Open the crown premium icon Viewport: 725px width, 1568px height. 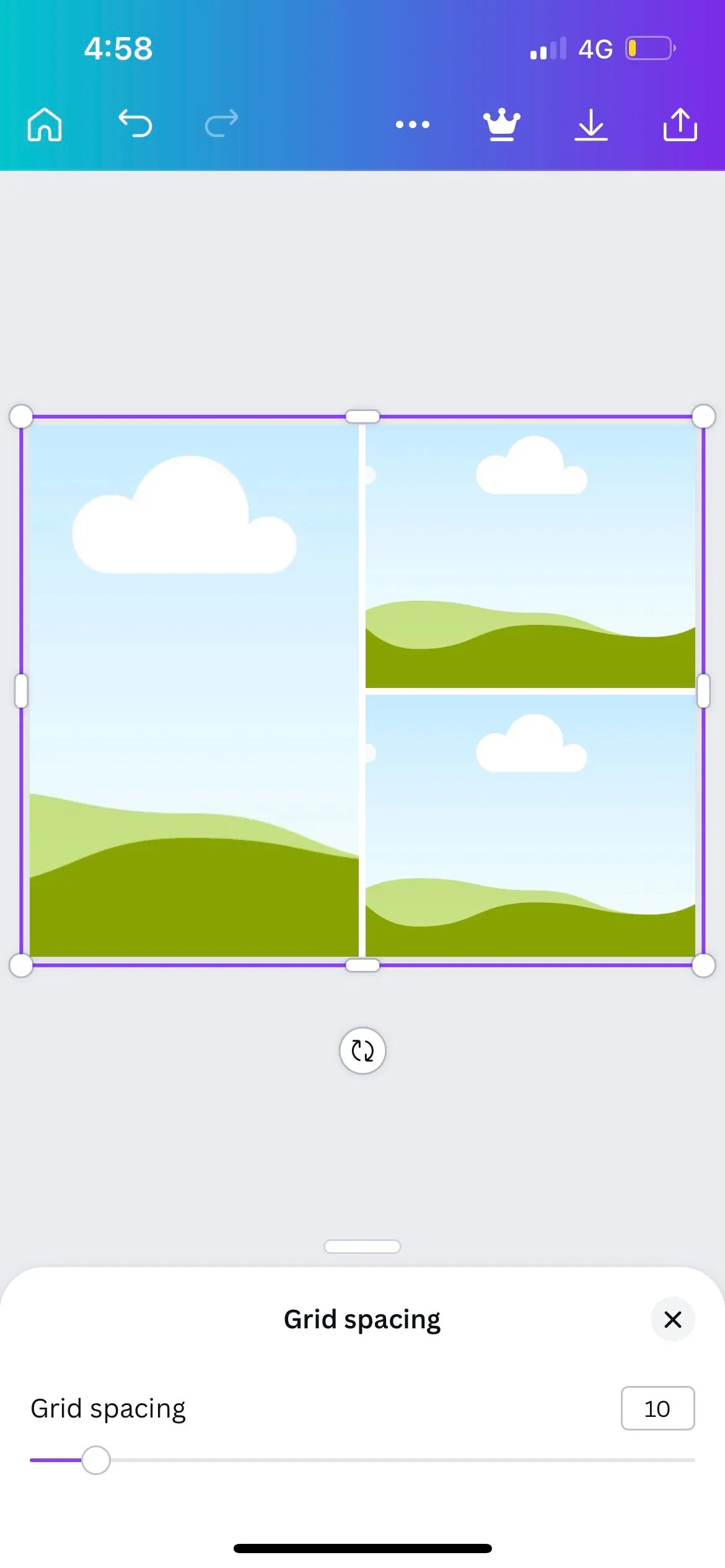[x=501, y=124]
